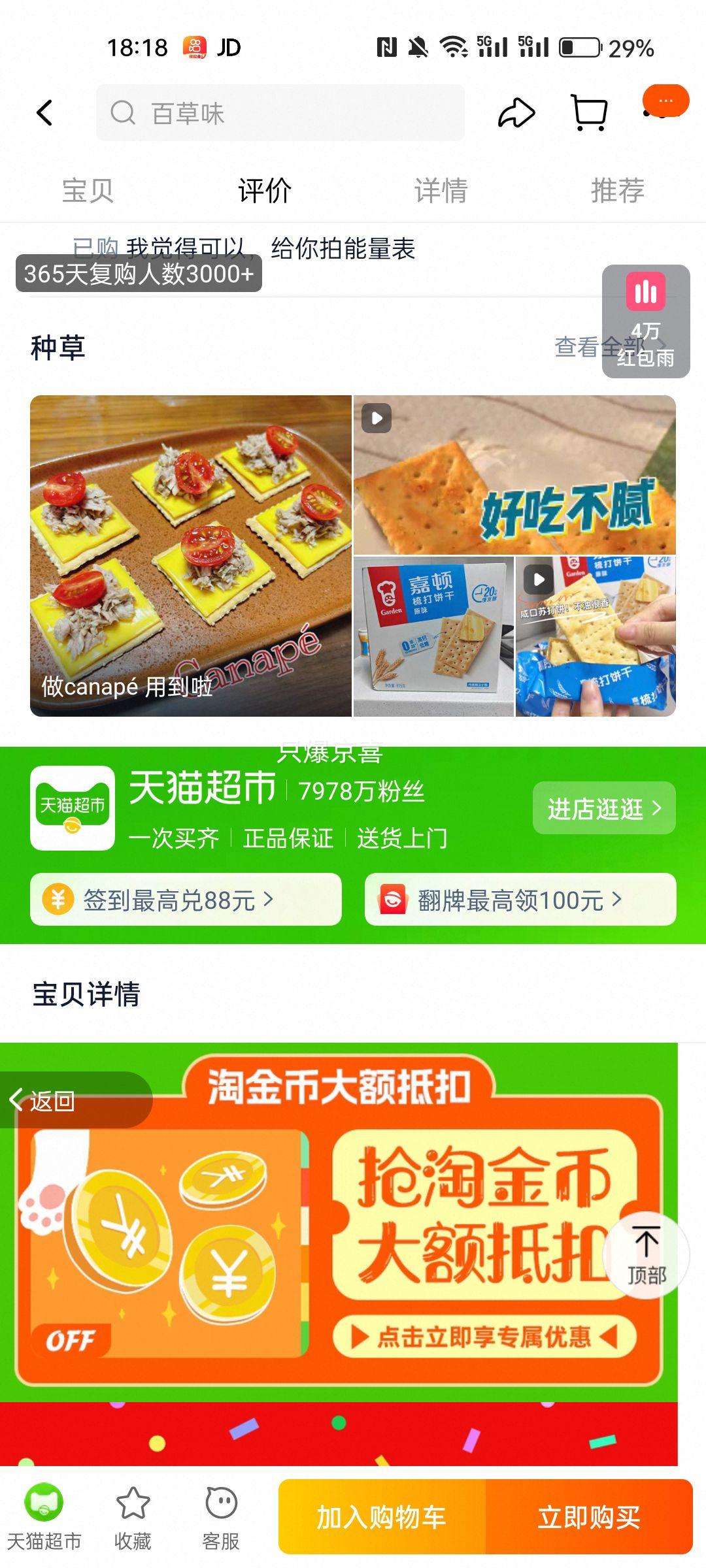Play the 好吃不腻 cracker video

pos(514,475)
